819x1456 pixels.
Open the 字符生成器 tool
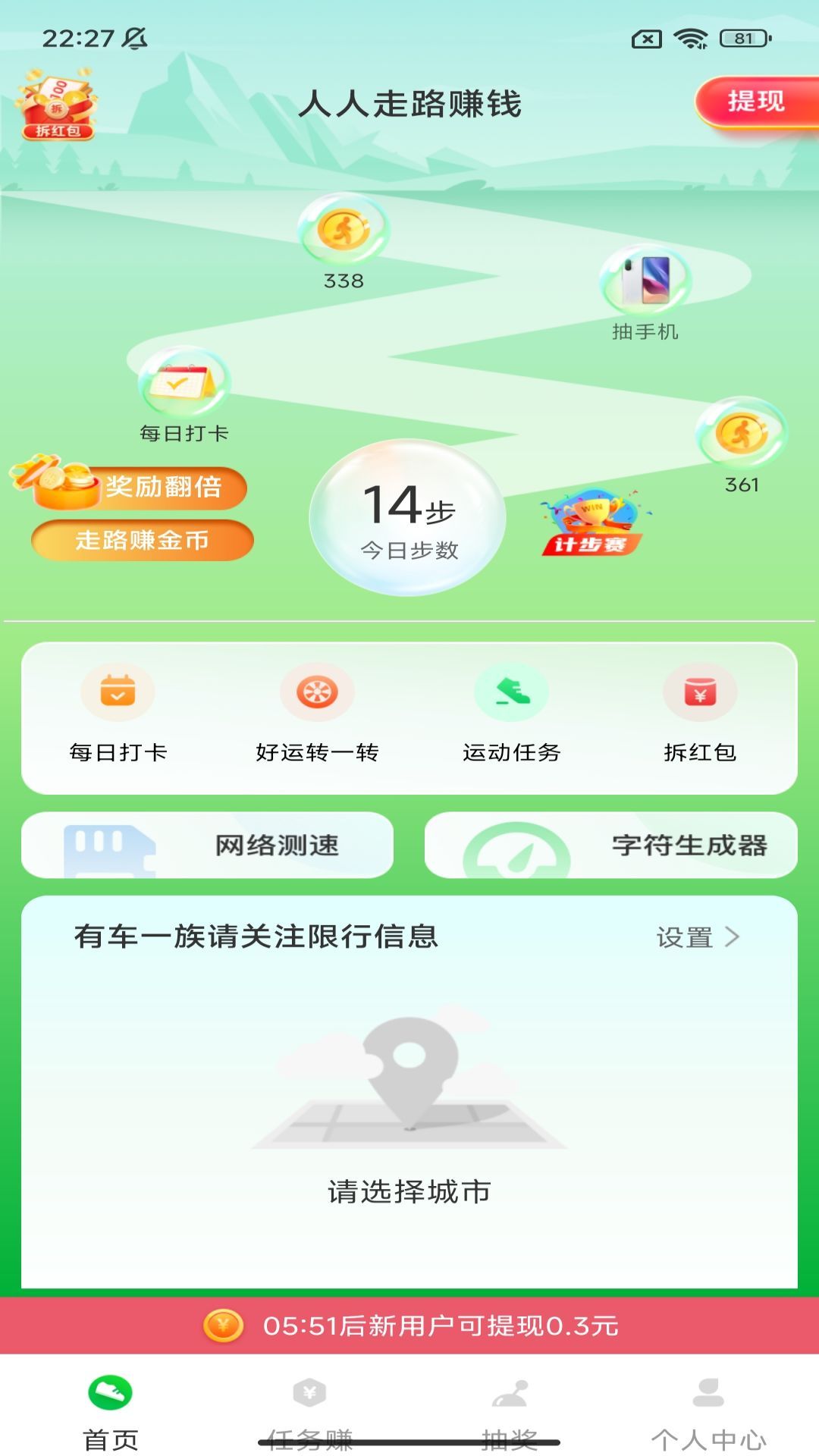point(611,846)
